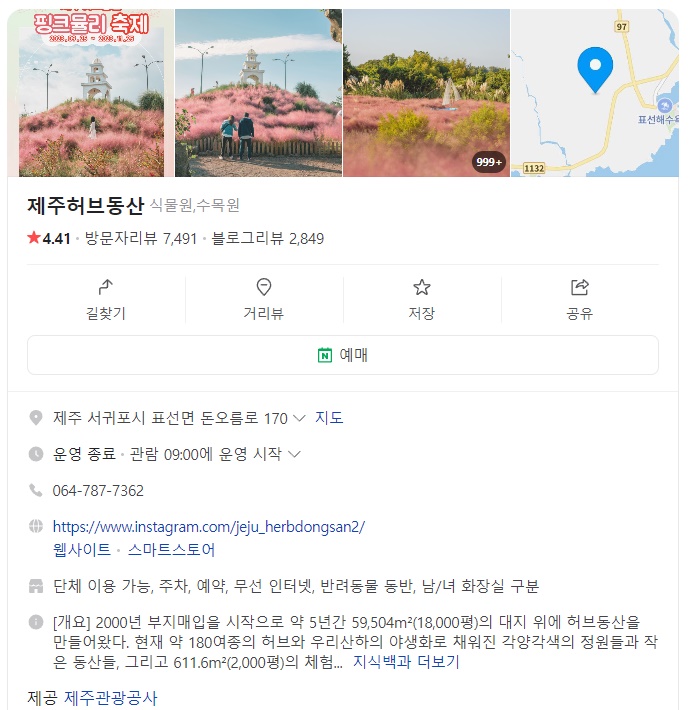Screen dimensions: 689x710
Task: Get directions with 길찾기
Action: pyautogui.click(x=106, y=300)
